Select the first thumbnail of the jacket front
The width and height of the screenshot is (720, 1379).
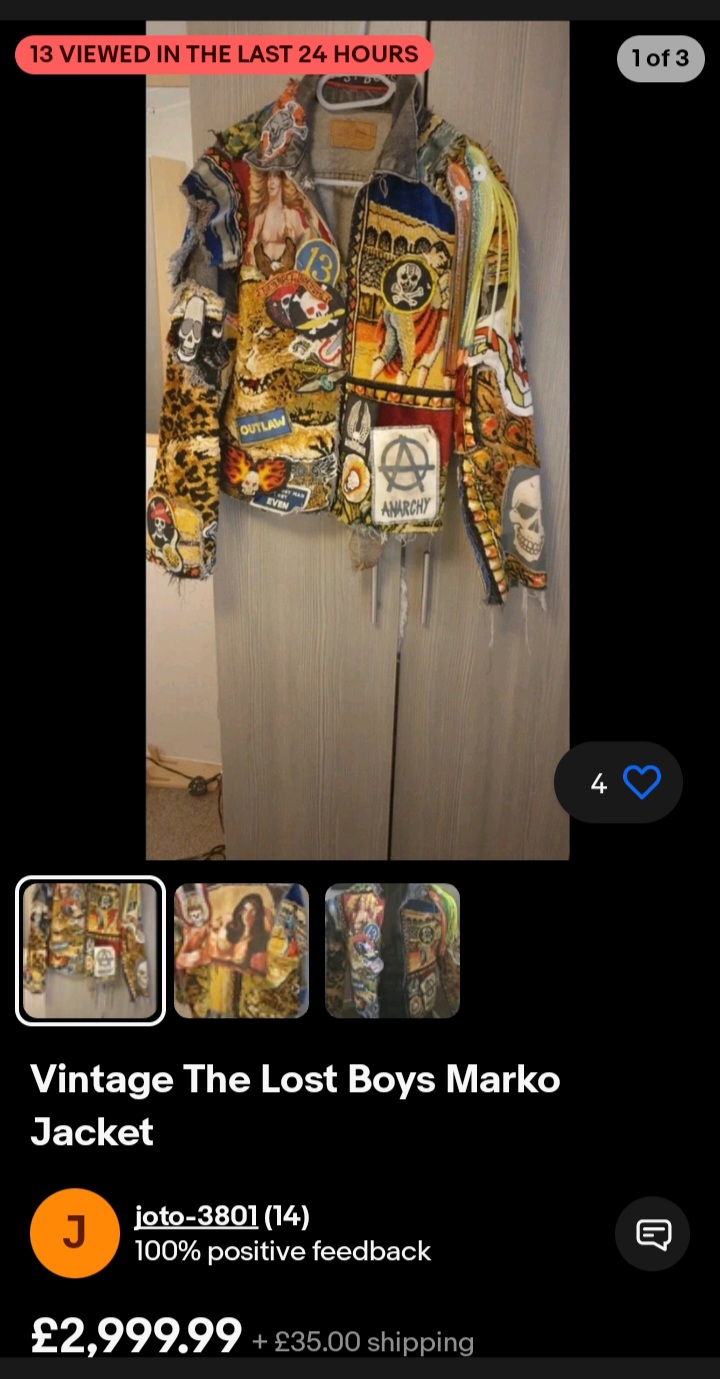coord(90,951)
